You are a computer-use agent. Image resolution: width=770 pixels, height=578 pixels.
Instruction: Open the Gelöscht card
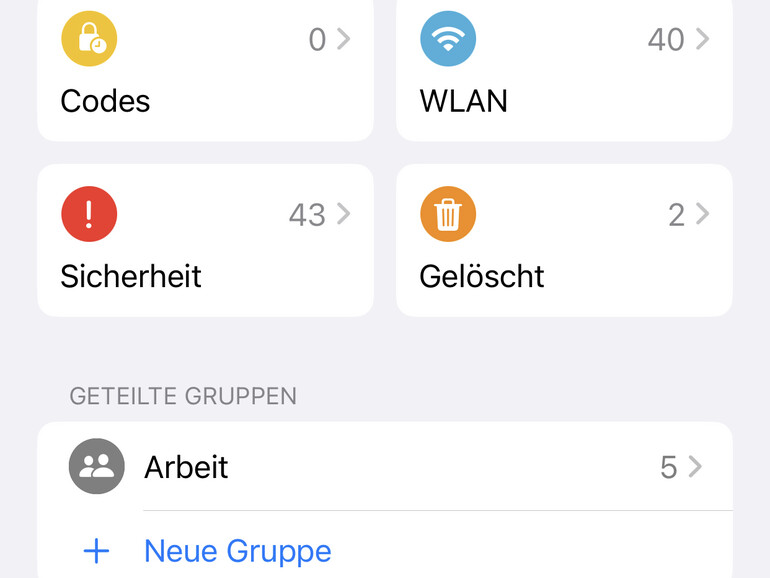[x=564, y=242]
